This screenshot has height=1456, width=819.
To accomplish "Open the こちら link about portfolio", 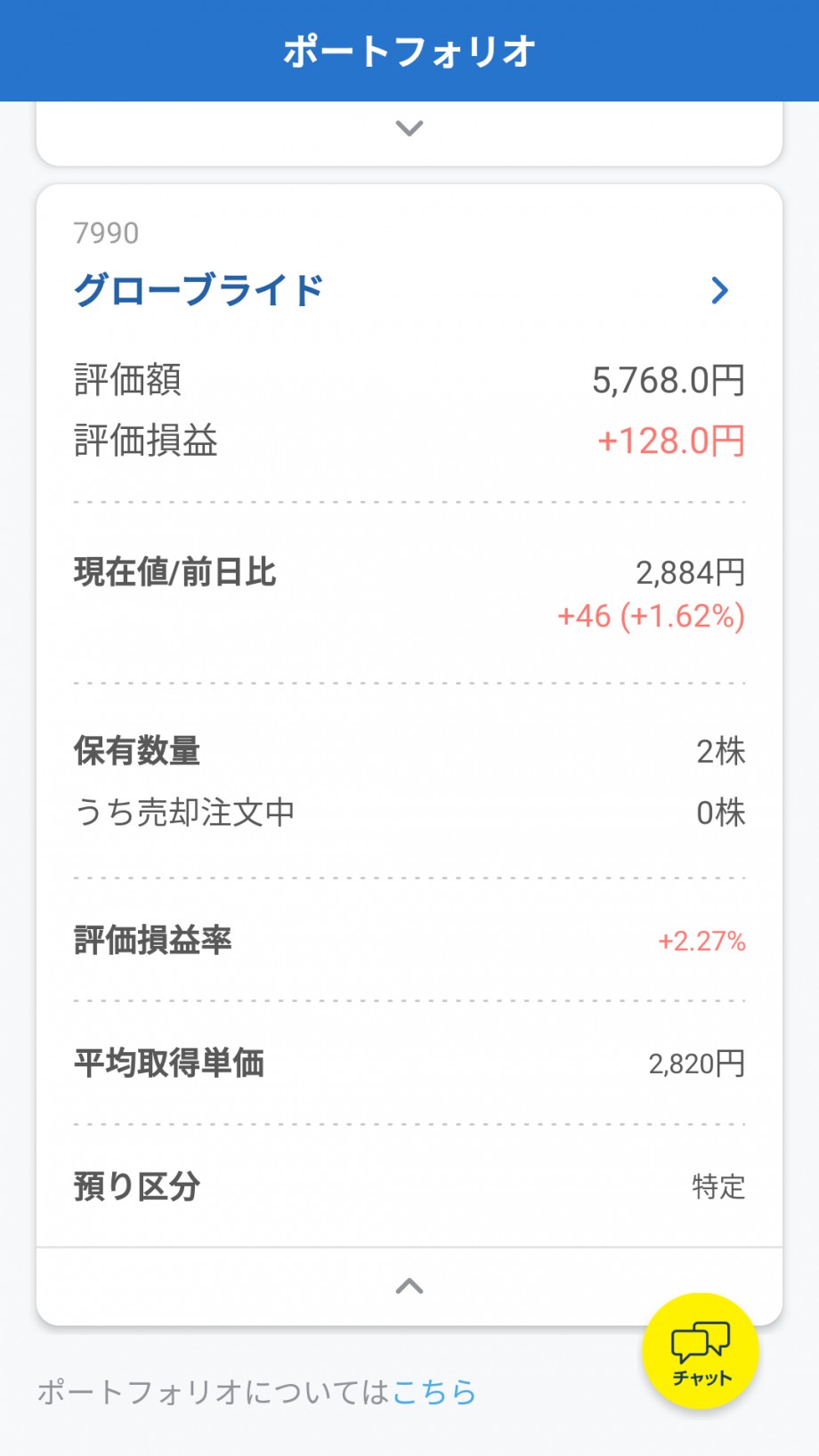I will (x=434, y=1392).
